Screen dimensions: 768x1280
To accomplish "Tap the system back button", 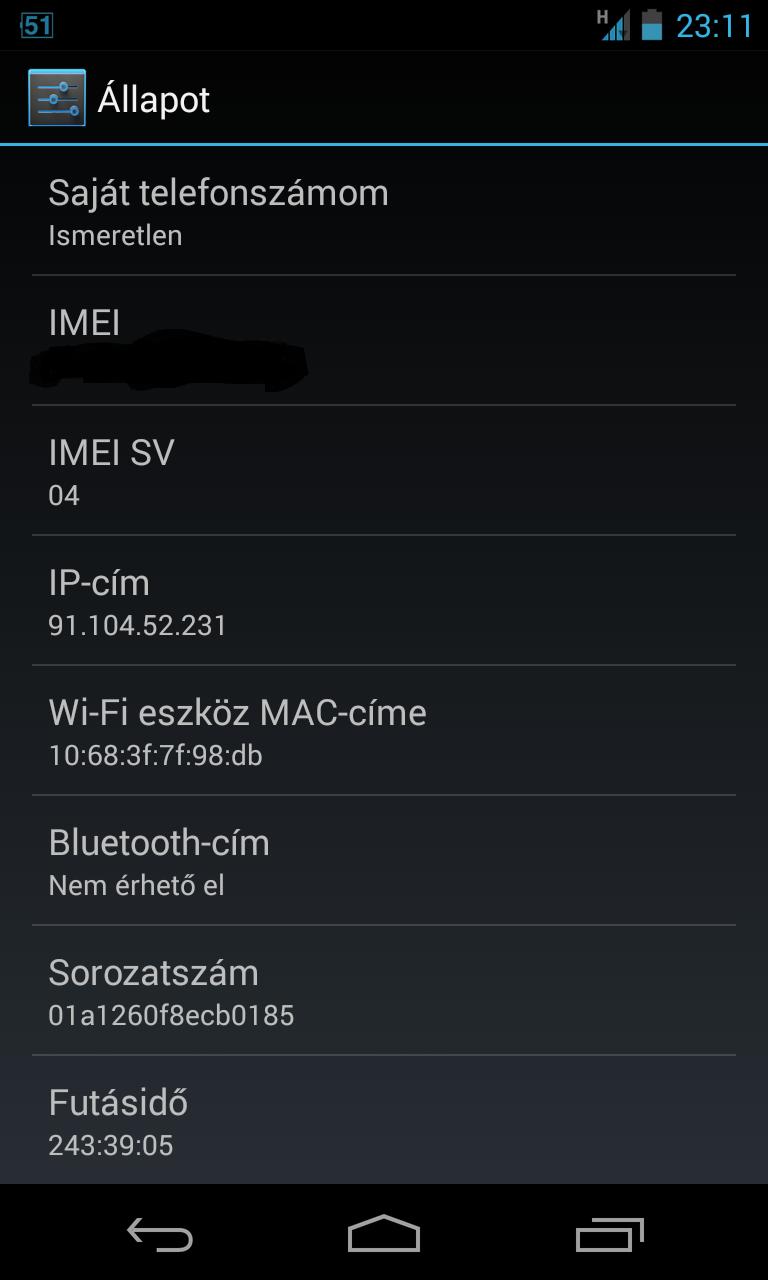I will (159, 1234).
